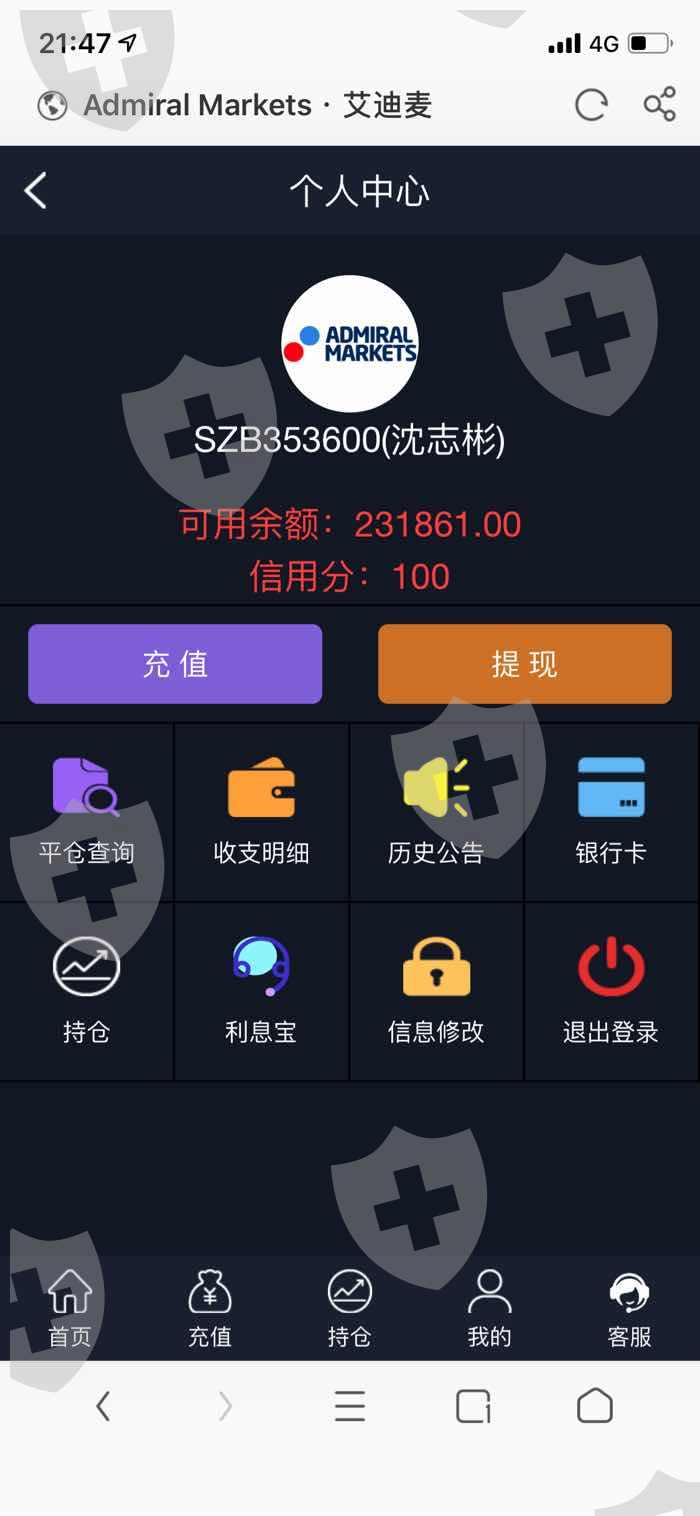Switch to the 我的 tab
The image size is (700, 1516).
coord(490,1308)
